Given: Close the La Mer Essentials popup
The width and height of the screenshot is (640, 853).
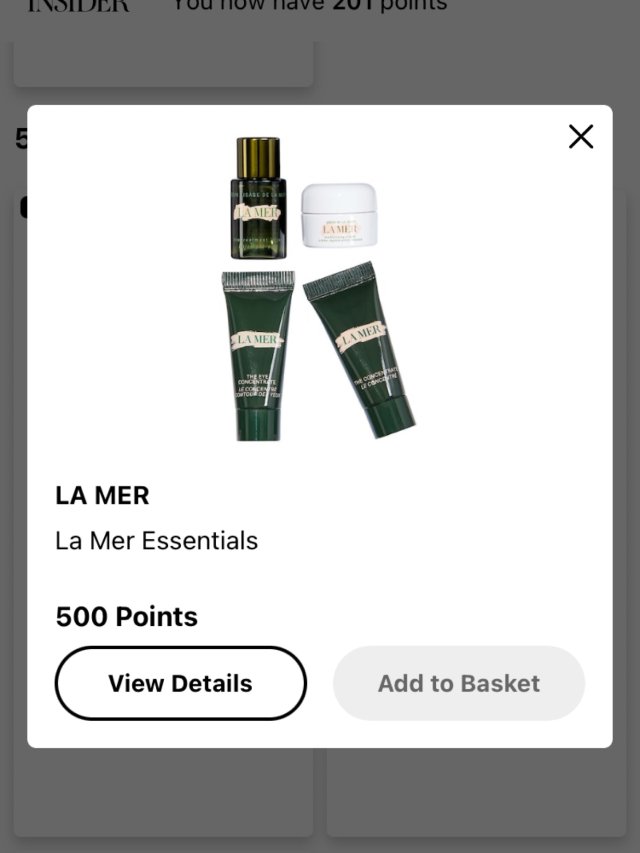Looking at the screenshot, I should tap(581, 137).
